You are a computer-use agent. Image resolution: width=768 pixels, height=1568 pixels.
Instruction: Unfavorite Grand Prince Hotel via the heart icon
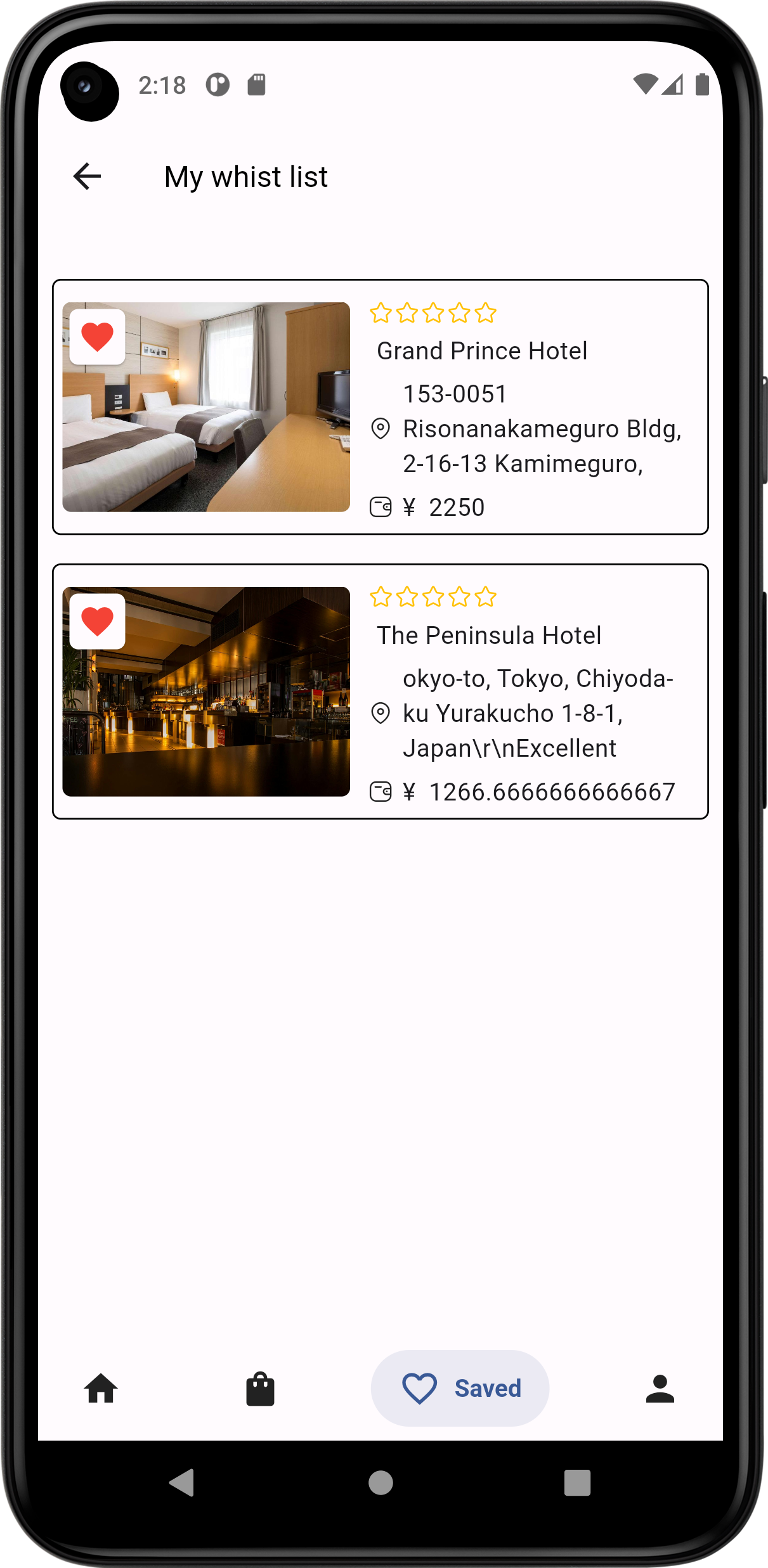tap(97, 337)
